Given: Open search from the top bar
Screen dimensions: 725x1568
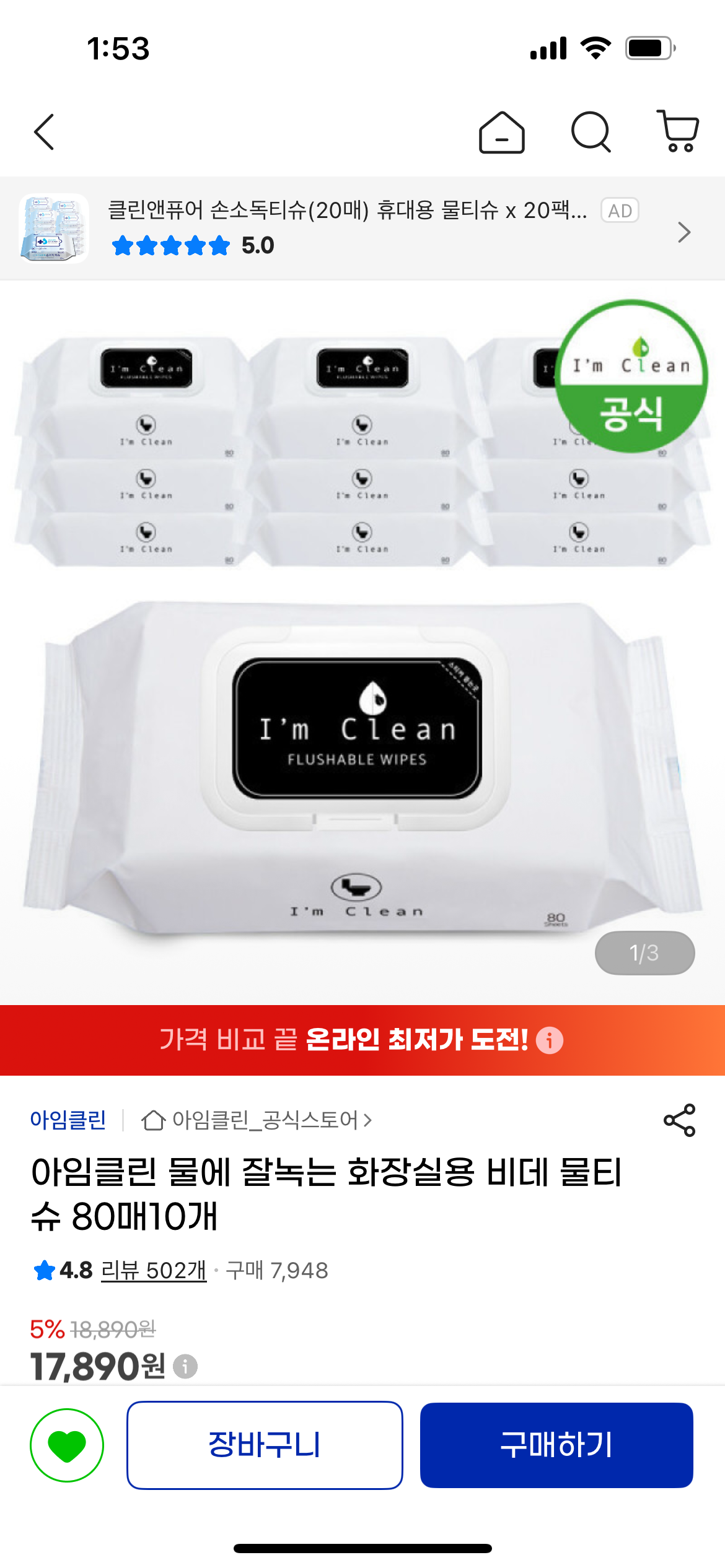Looking at the screenshot, I should pos(591,132).
